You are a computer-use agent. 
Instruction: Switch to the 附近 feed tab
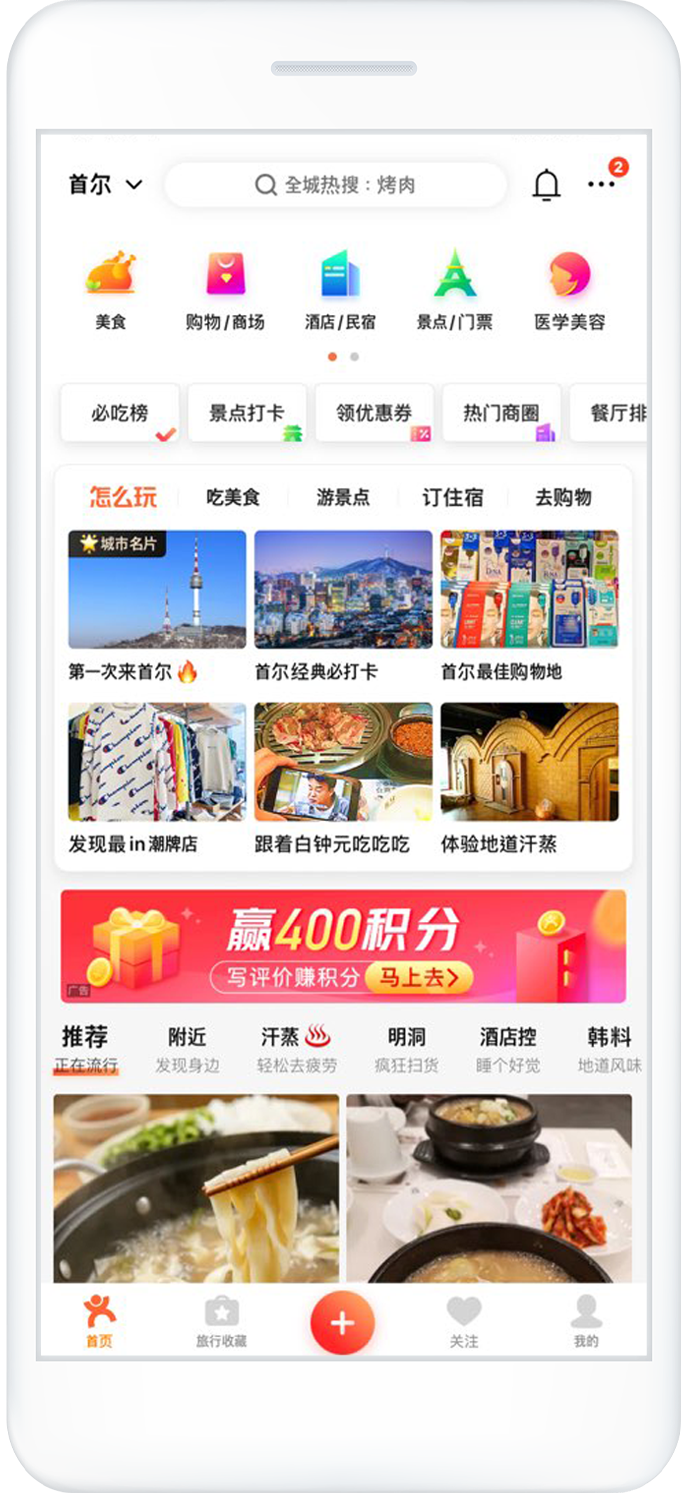187,1049
